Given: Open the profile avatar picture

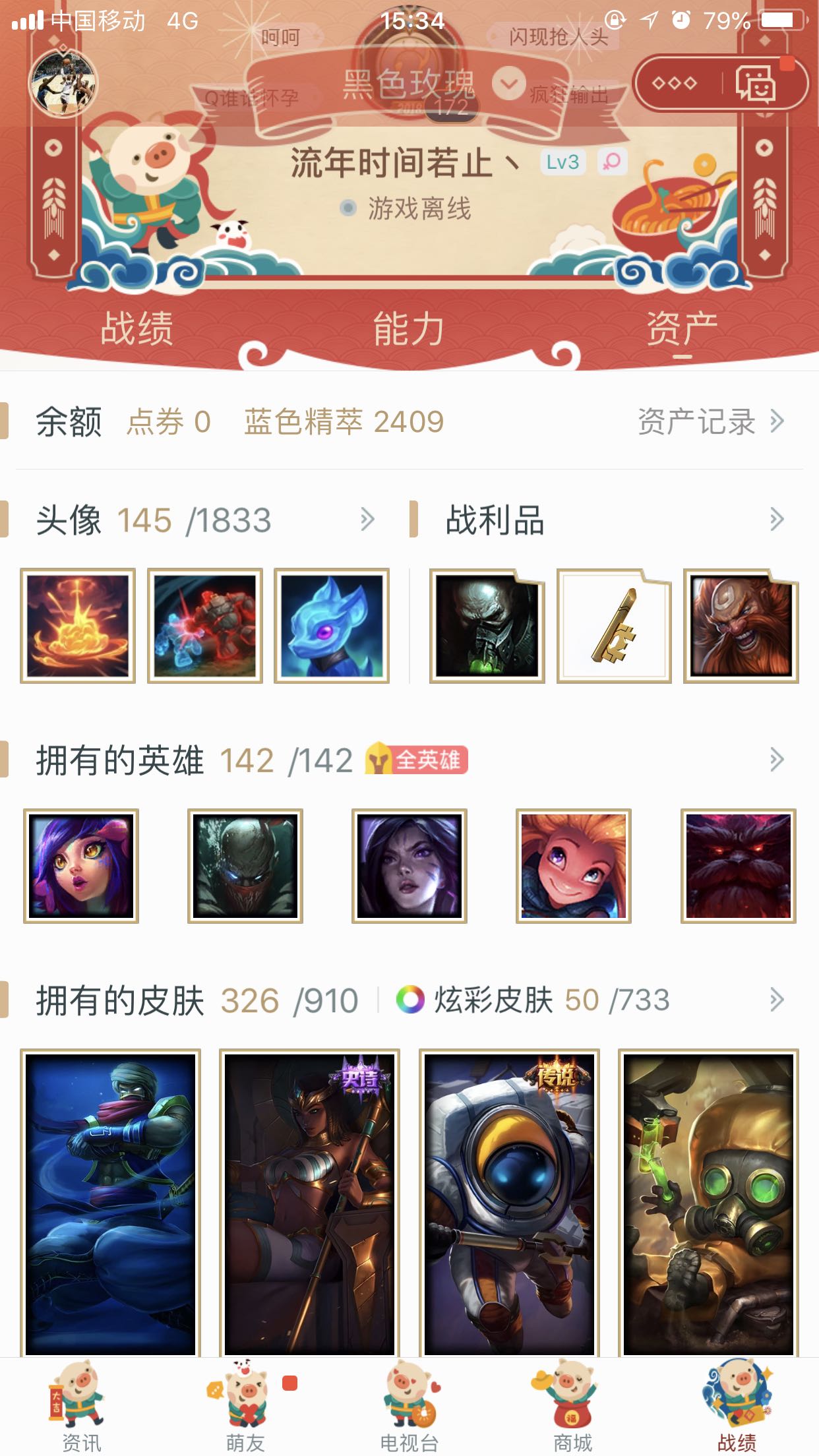Looking at the screenshot, I should coord(63,84).
